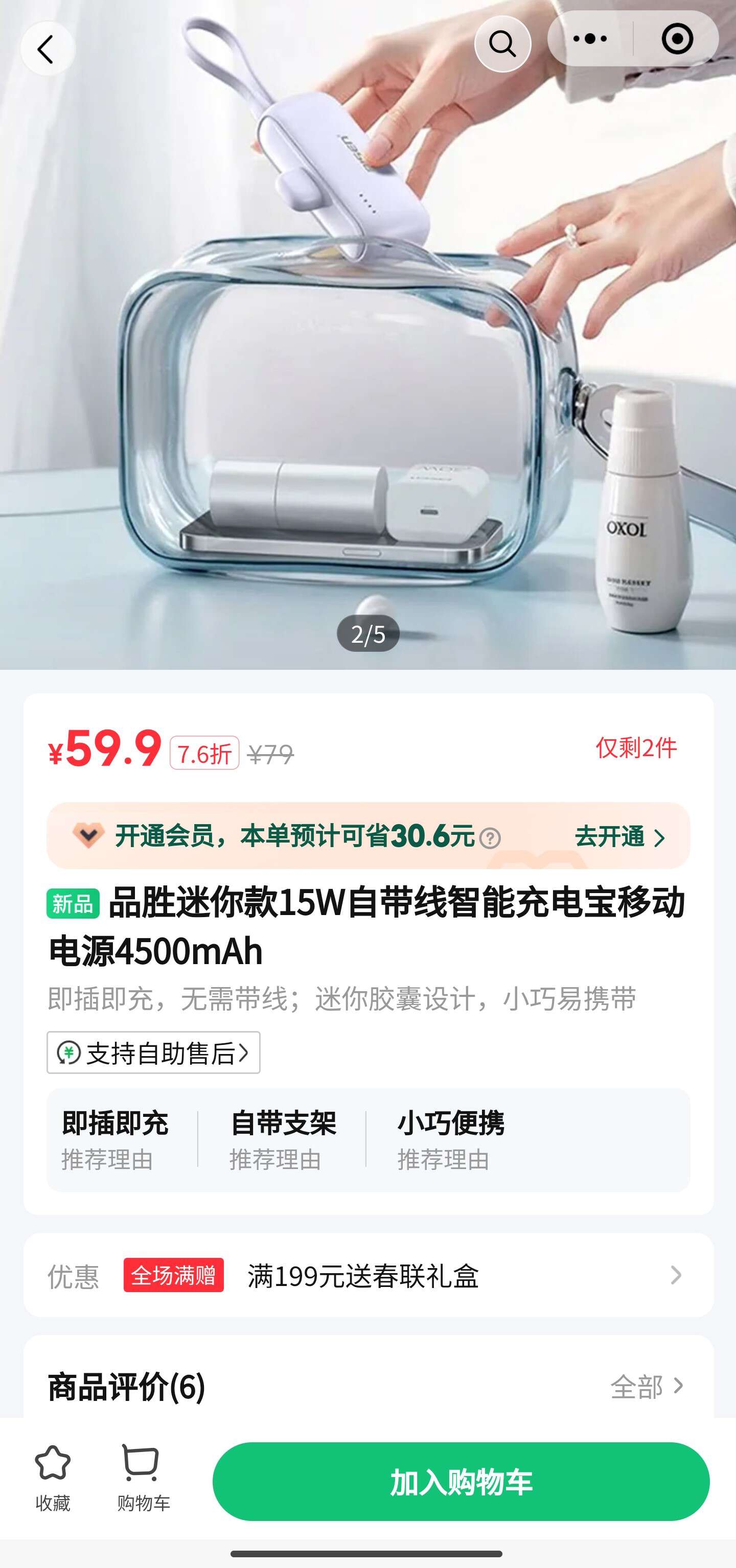
Task: Open the 满199元送春联礼盒 offer row
Action: coord(367,1275)
